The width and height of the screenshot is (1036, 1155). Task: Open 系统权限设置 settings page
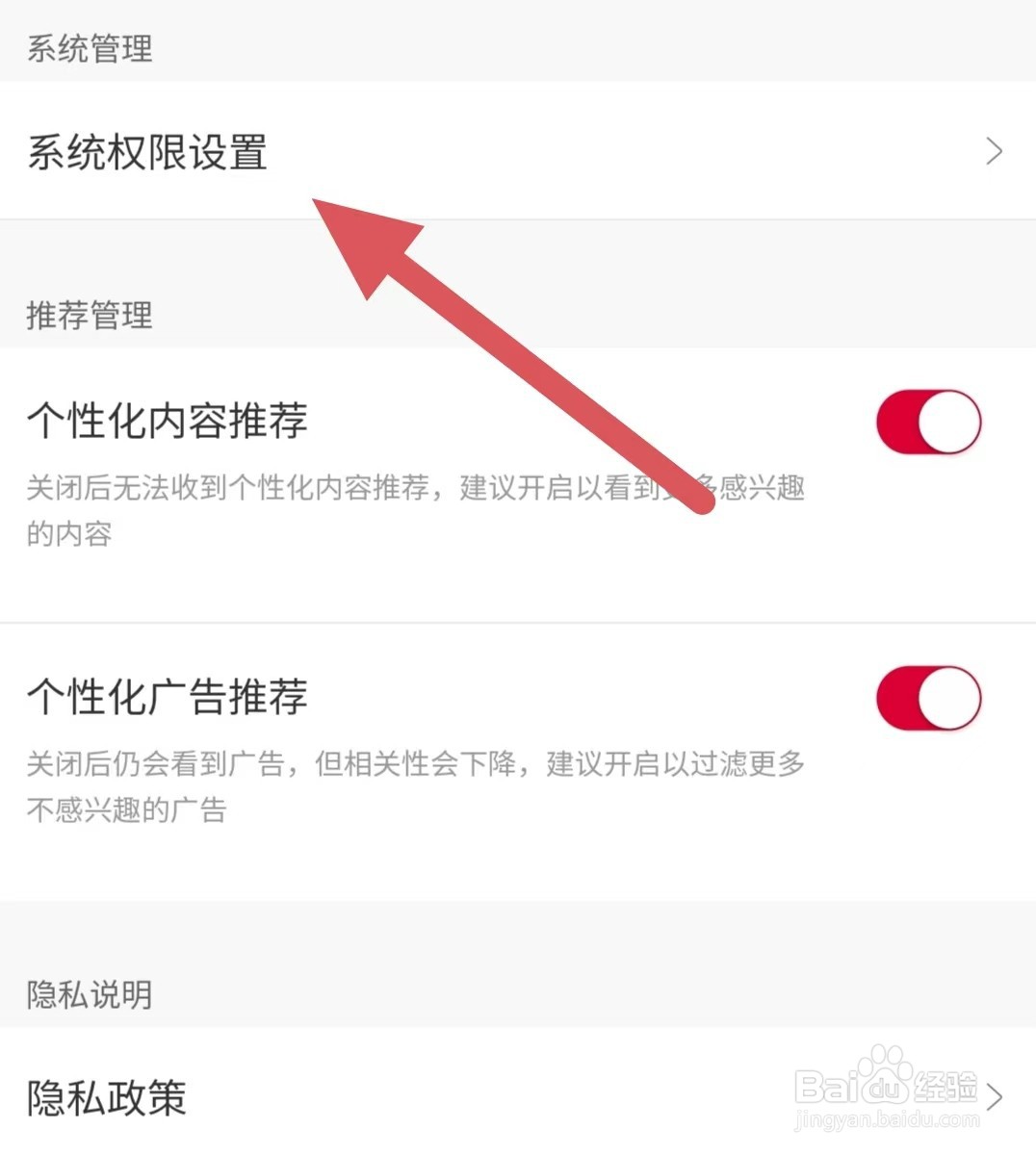point(146,152)
